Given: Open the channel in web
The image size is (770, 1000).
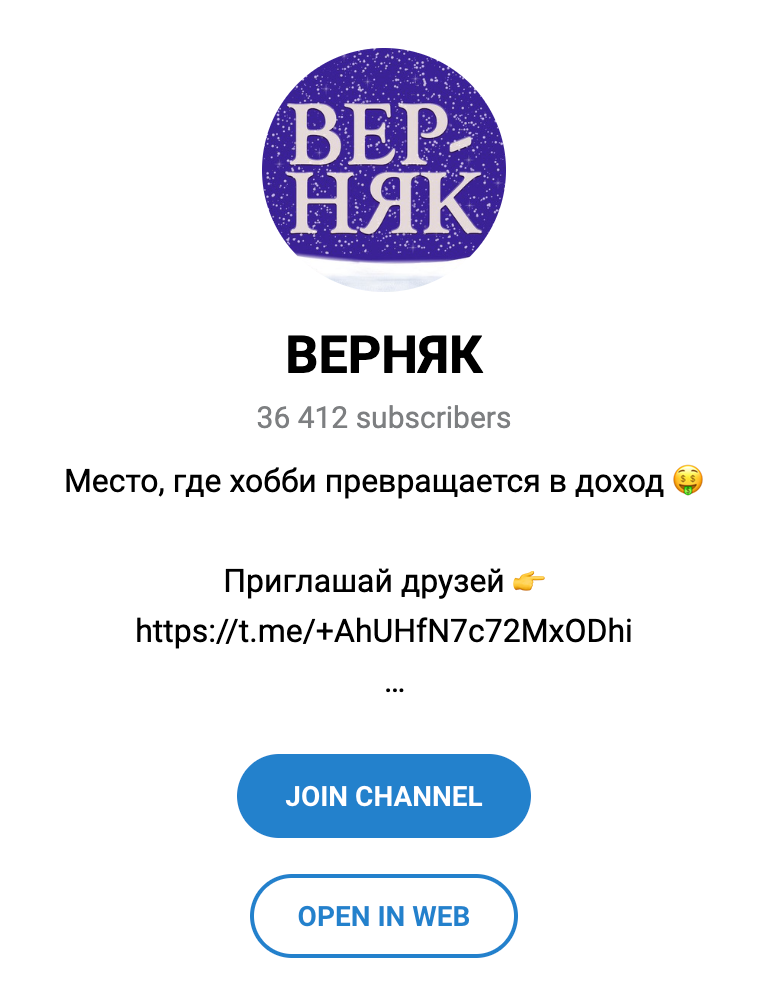Looking at the screenshot, I should [384, 916].
